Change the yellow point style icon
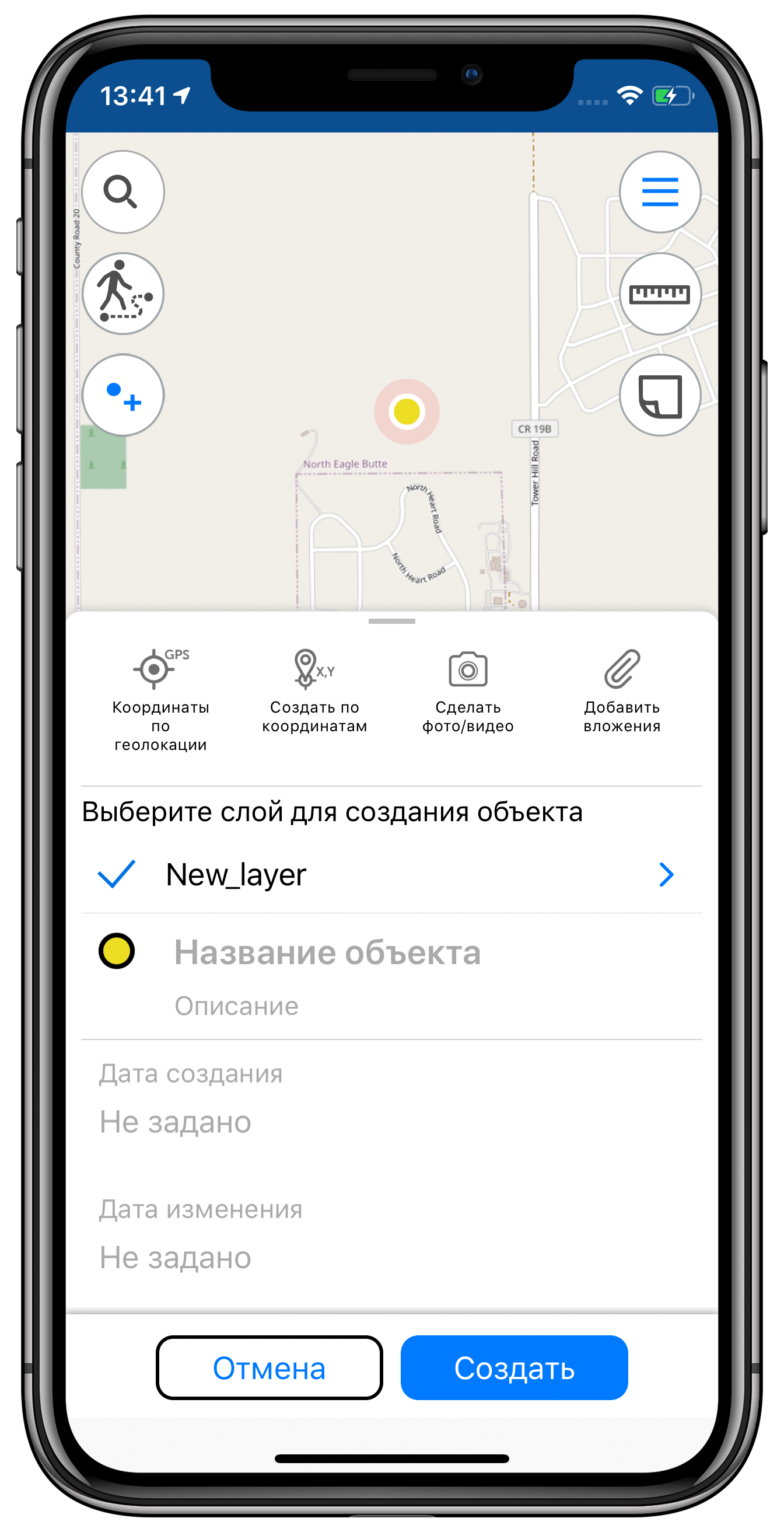The image size is (784, 1532). (117, 950)
